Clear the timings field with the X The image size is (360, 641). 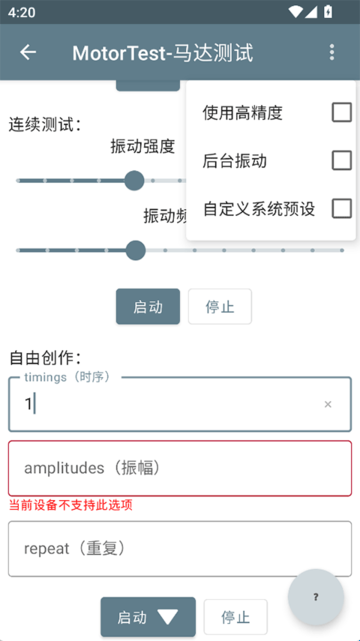328,404
